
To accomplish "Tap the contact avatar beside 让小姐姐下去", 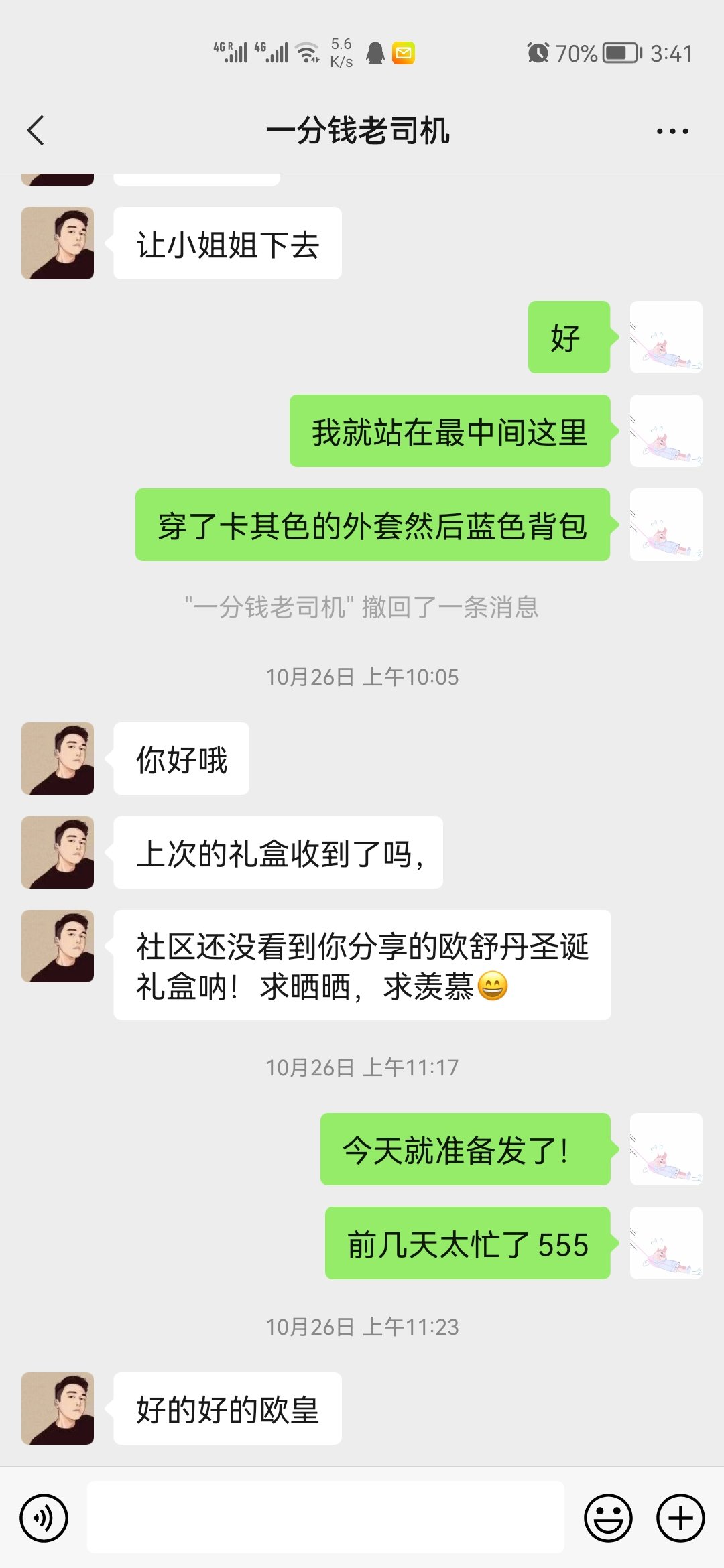I will tap(58, 243).
